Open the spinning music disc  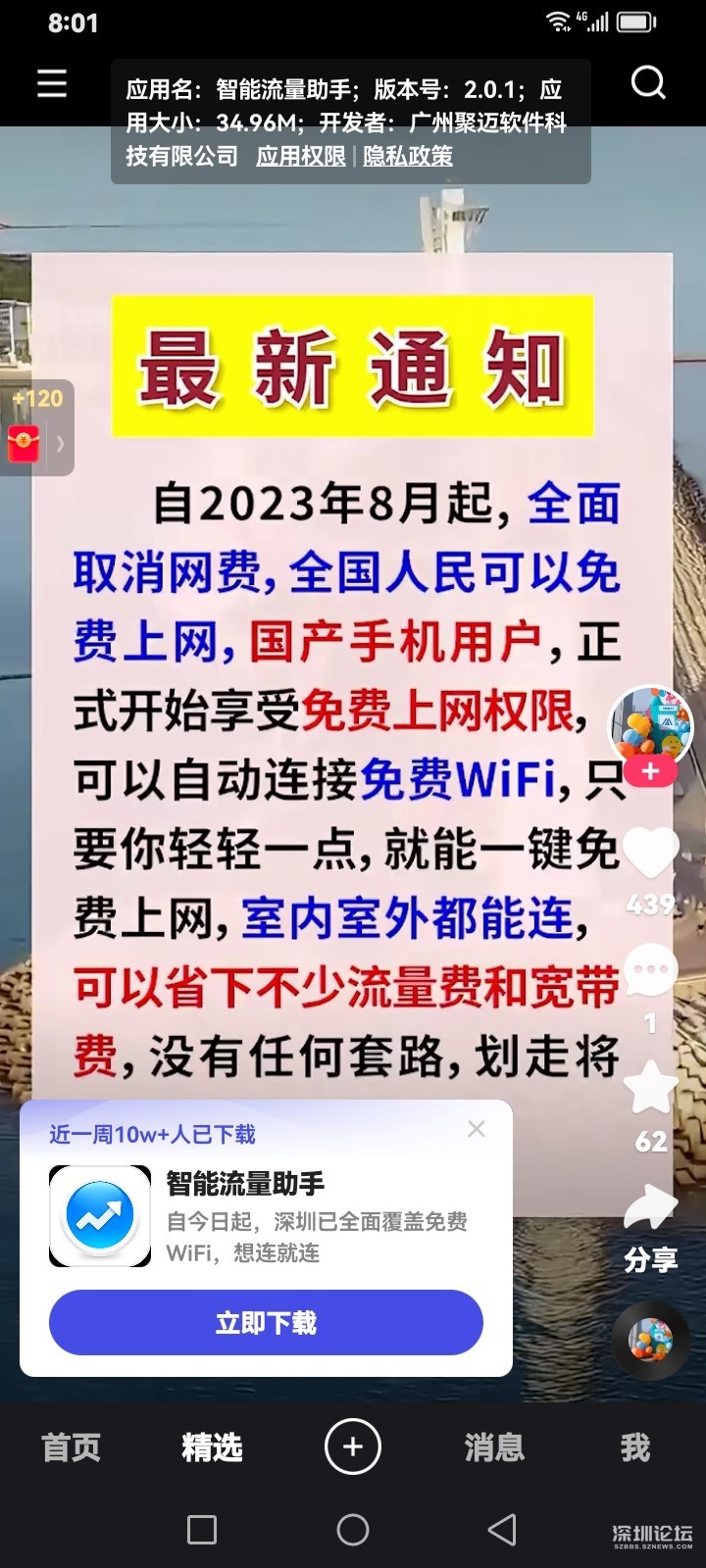pyautogui.click(x=650, y=1340)
